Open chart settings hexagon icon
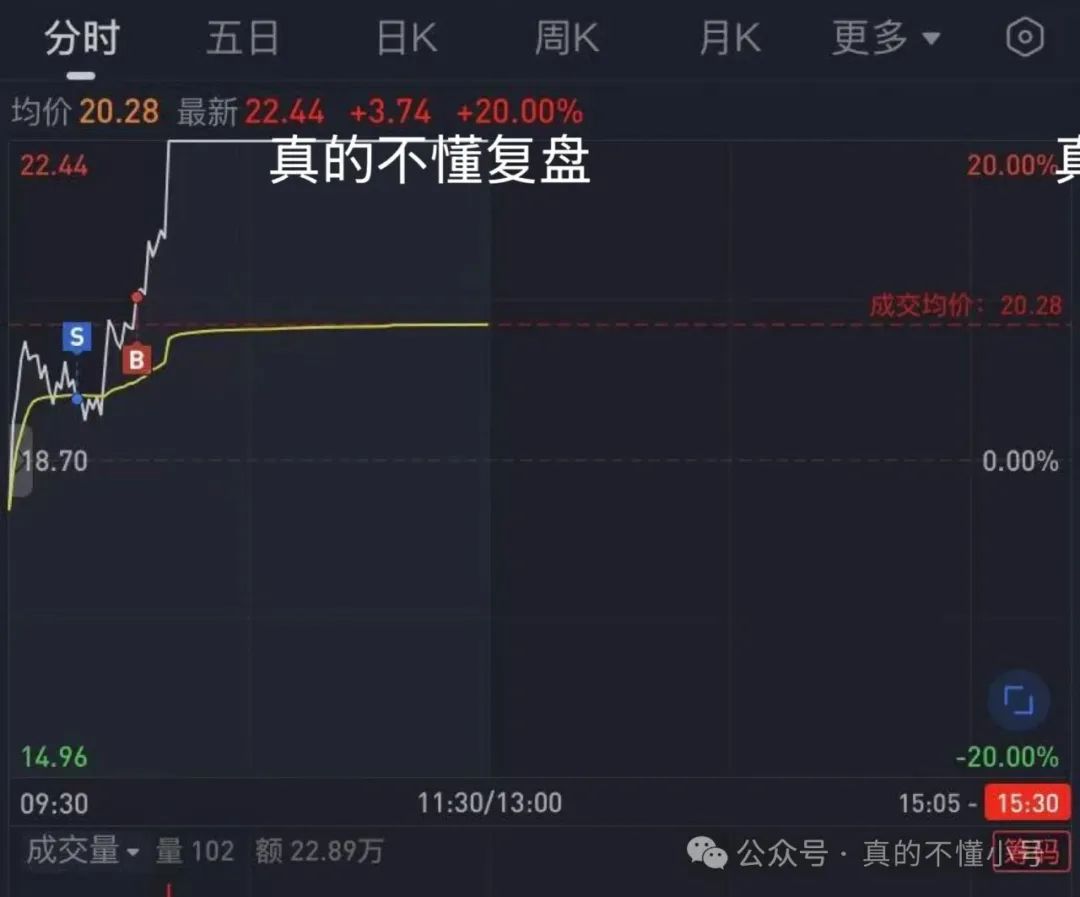The height and width of the screenshot is (897, 1080). pos(1024,38)
